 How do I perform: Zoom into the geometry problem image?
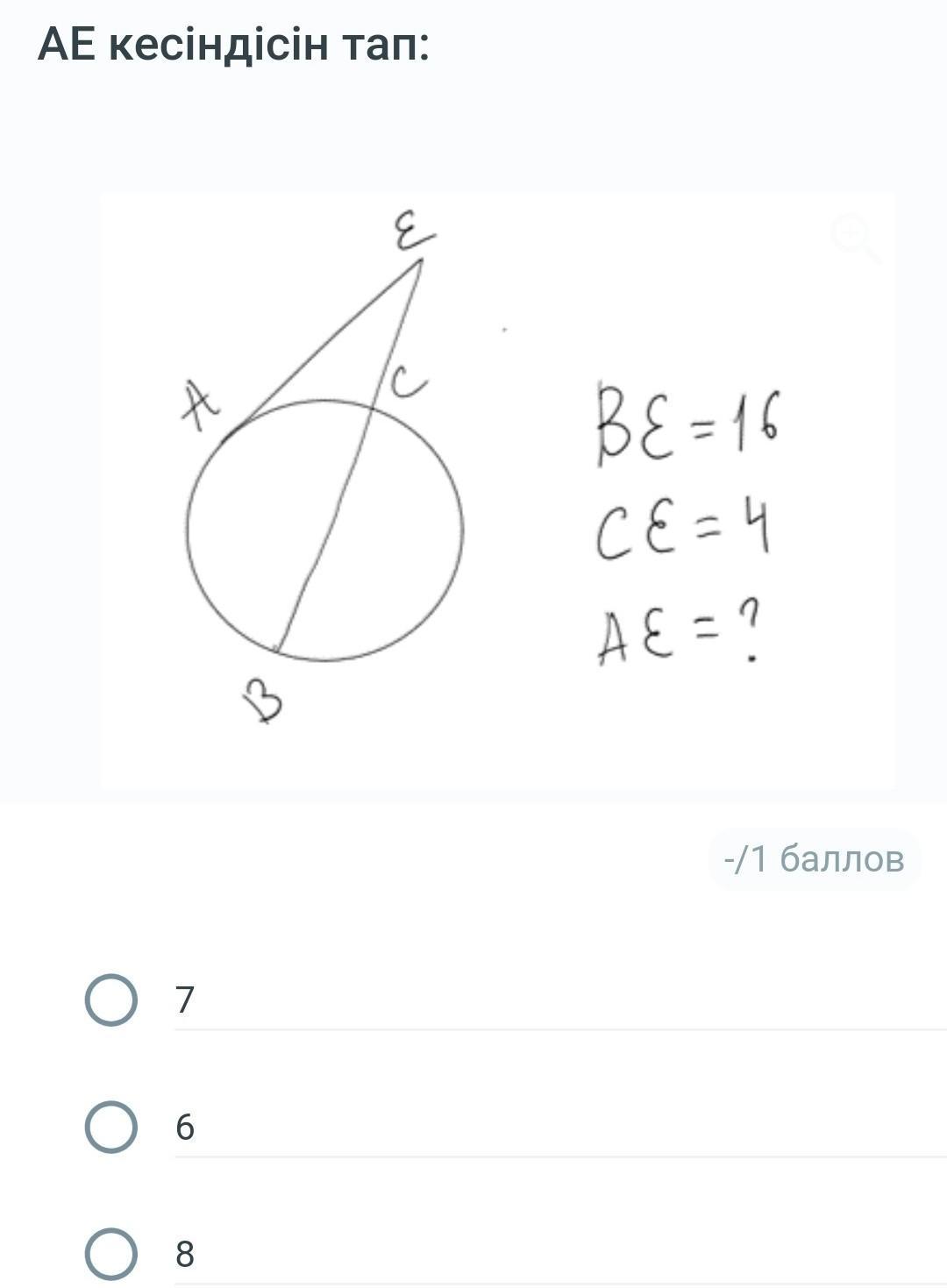[854, 238]
